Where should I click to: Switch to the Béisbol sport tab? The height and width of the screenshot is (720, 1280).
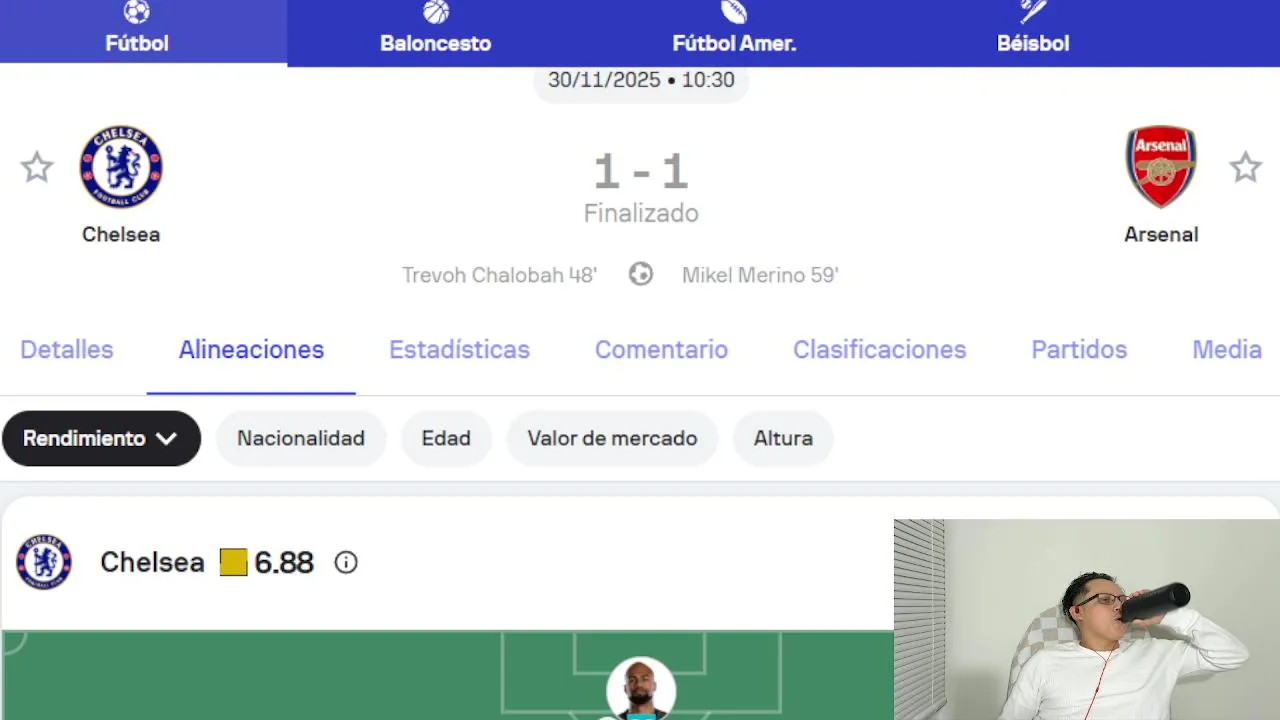1032,32
